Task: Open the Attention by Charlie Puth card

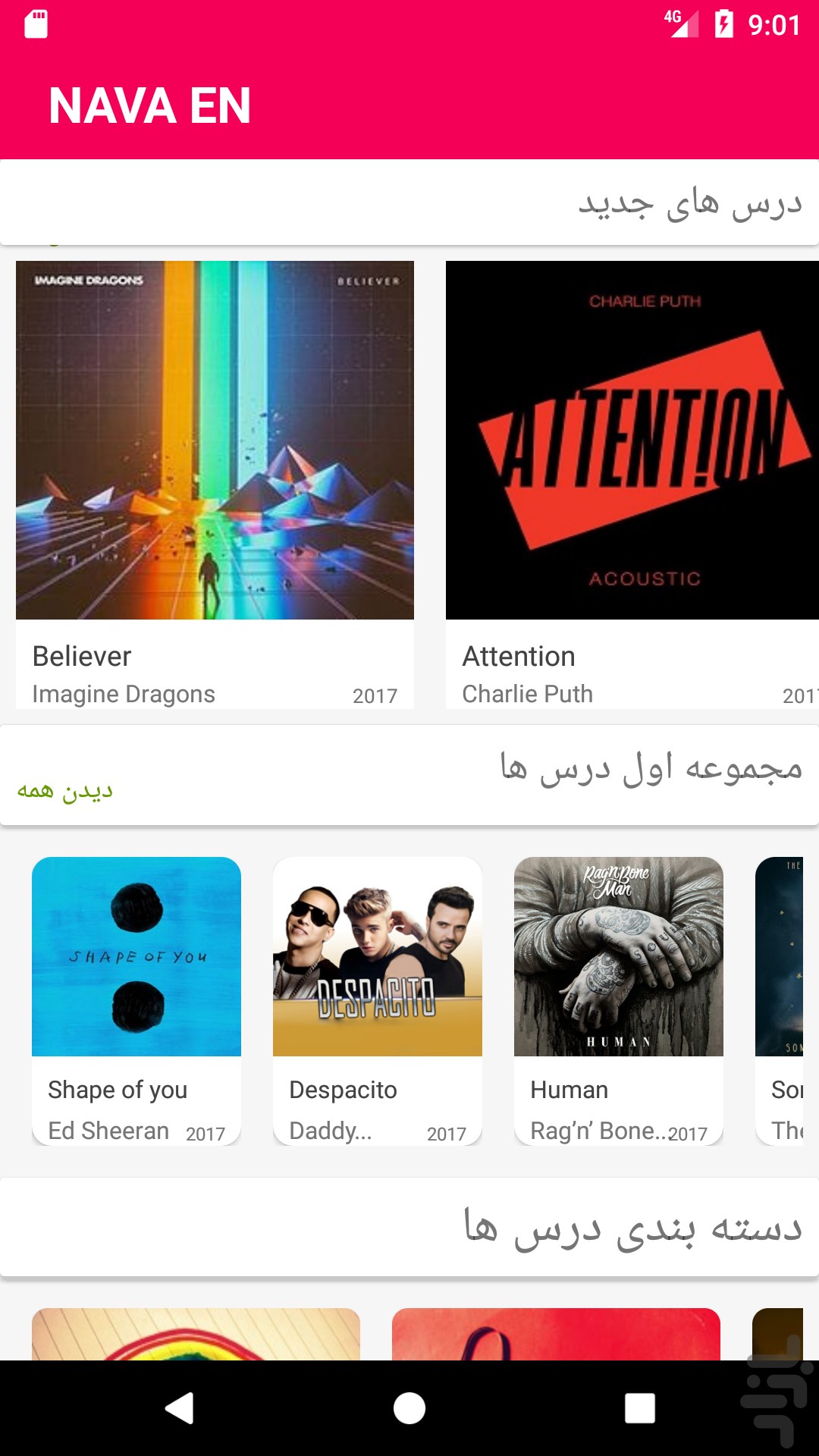Action: click(x=632, y=485)
